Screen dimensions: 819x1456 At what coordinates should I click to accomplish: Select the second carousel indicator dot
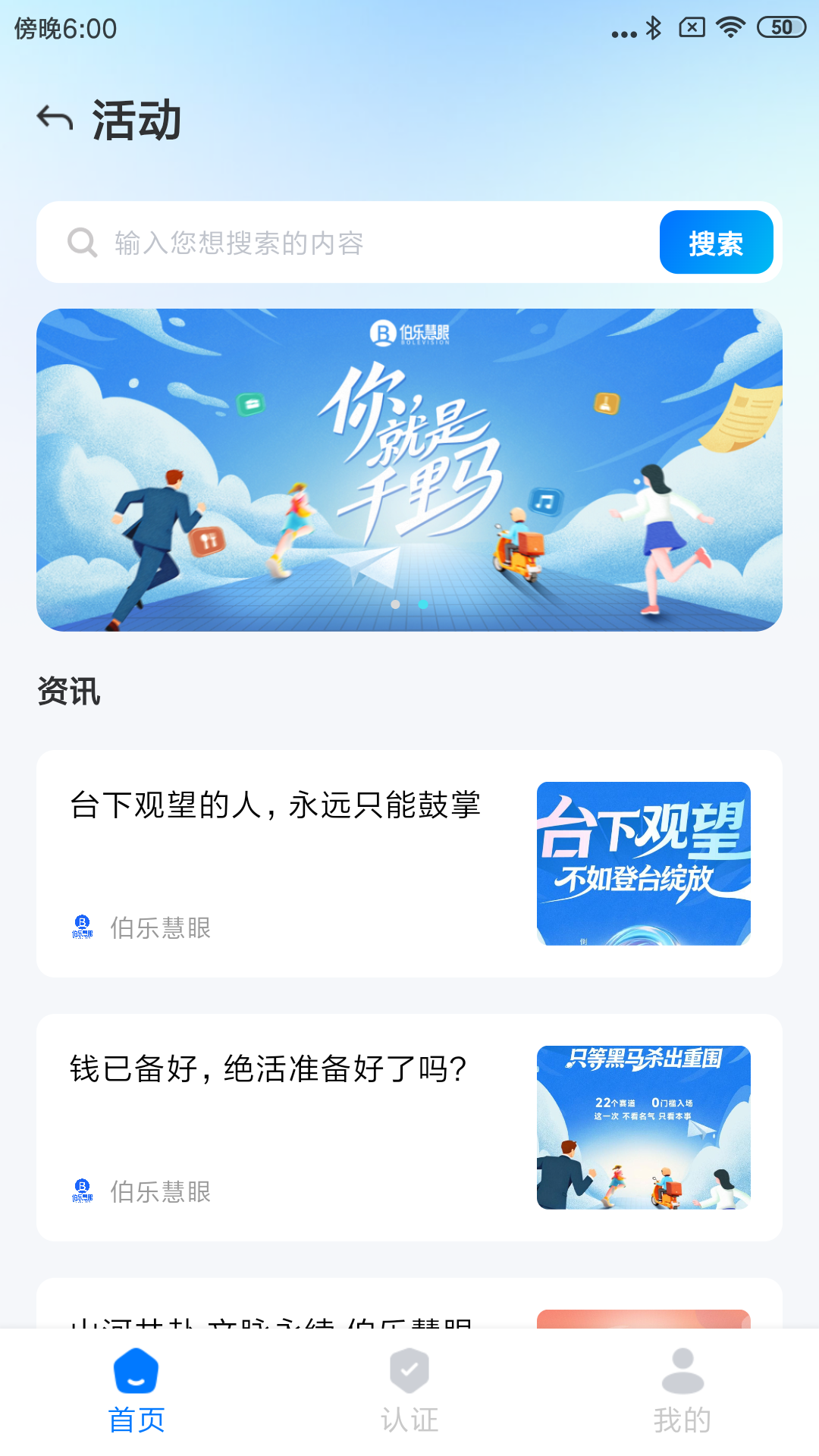point(422,604)
